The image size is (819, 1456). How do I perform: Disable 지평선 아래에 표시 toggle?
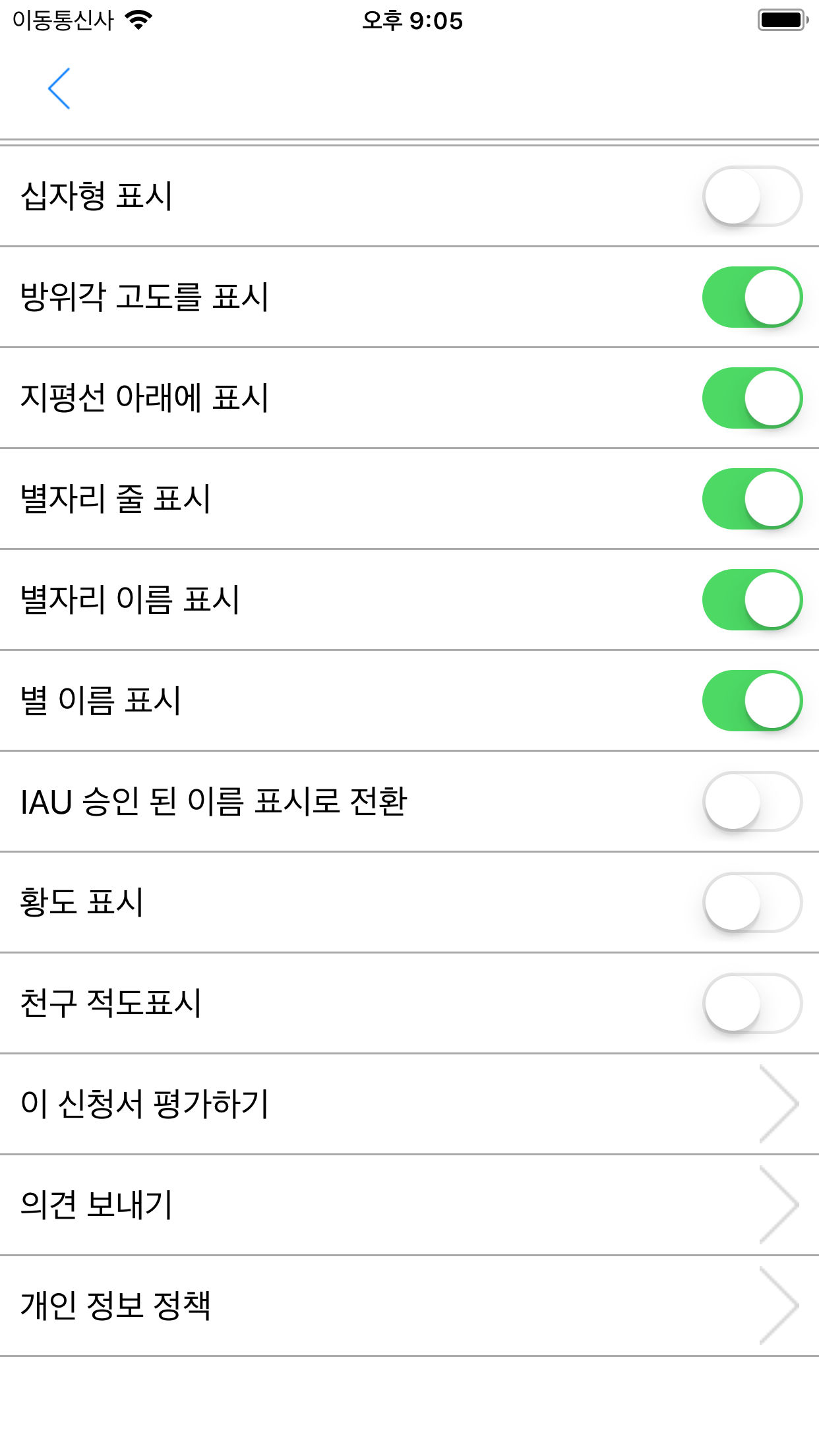(x=752, y=398)
